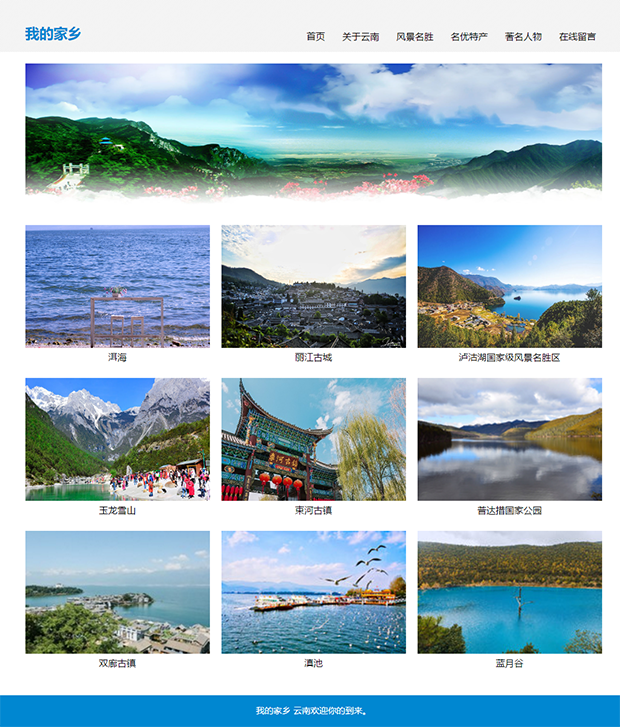Open the 束河古镇 card

(313, 440)
